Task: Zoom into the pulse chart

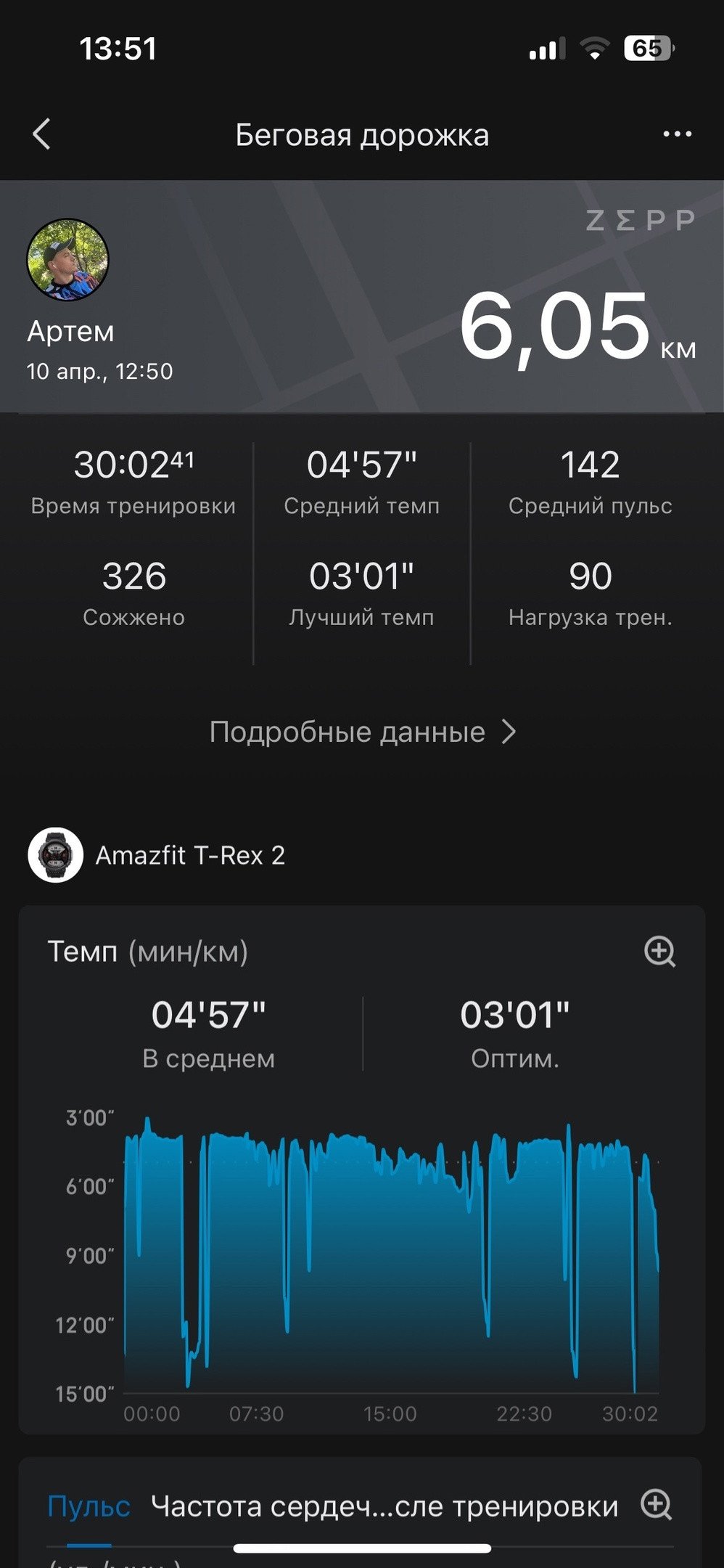Action: [657, 1504]
